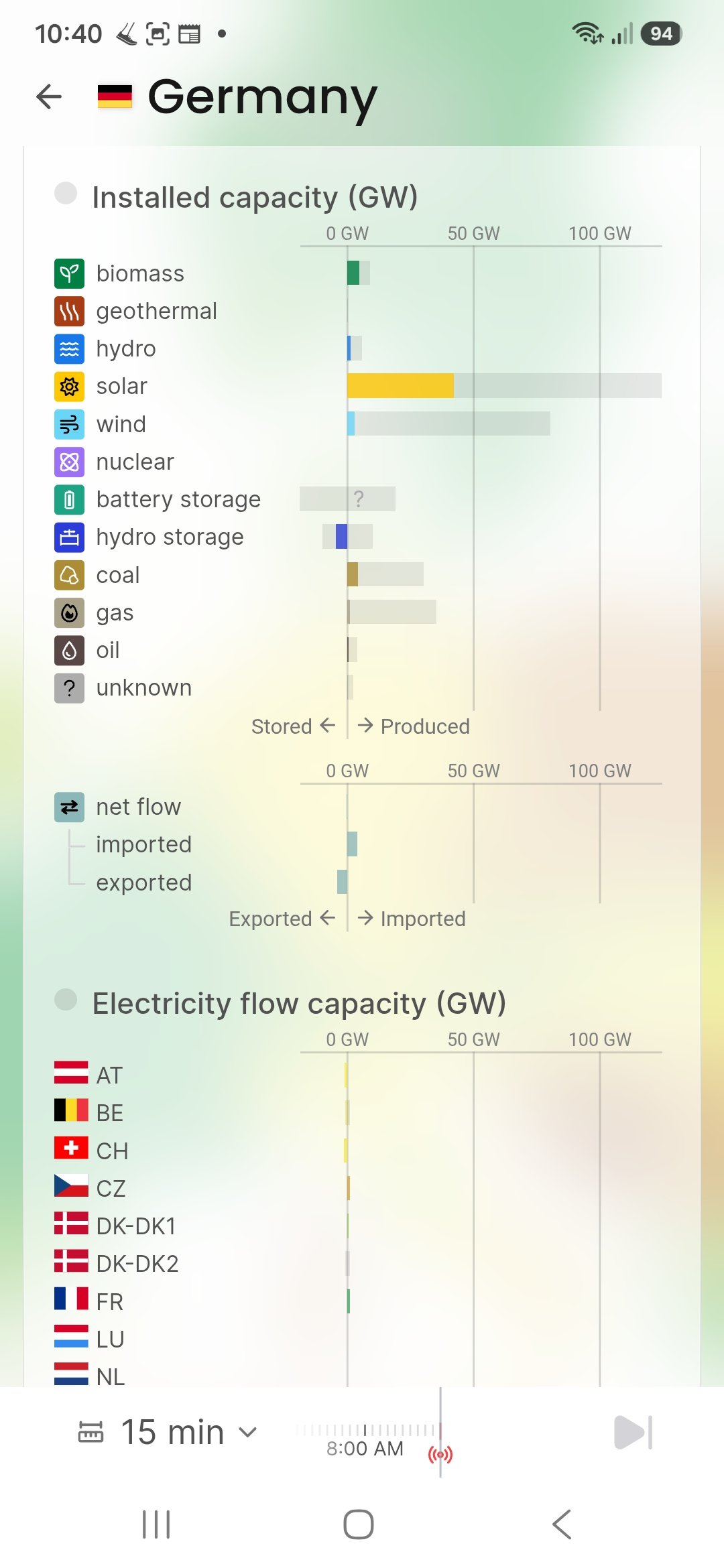Image resolution: width=724 pixels, height=1568 pixels.
Task: Go back from the Germany page
Action: click(x=49, y=96)
